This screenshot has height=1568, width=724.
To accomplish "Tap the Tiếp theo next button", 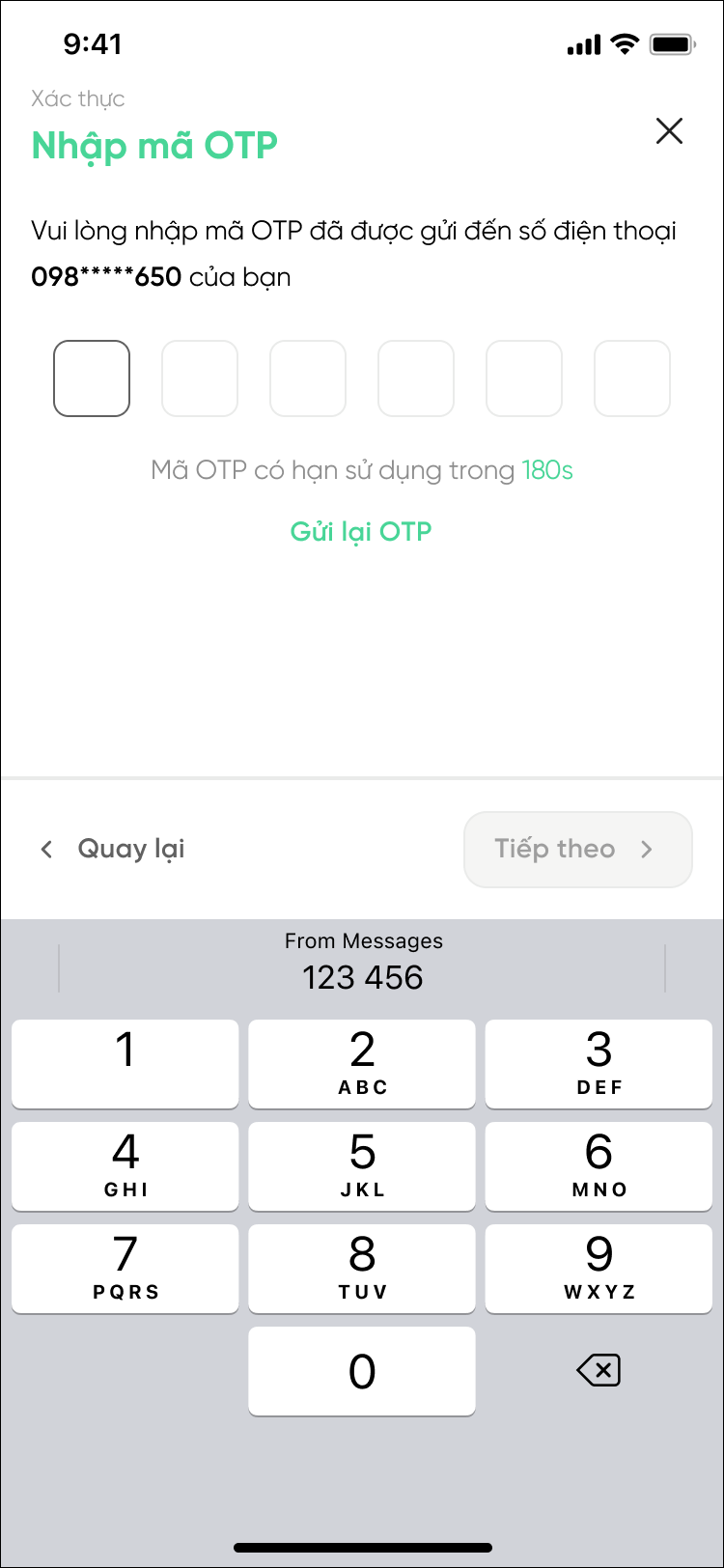I will click(x=577, y=849).
